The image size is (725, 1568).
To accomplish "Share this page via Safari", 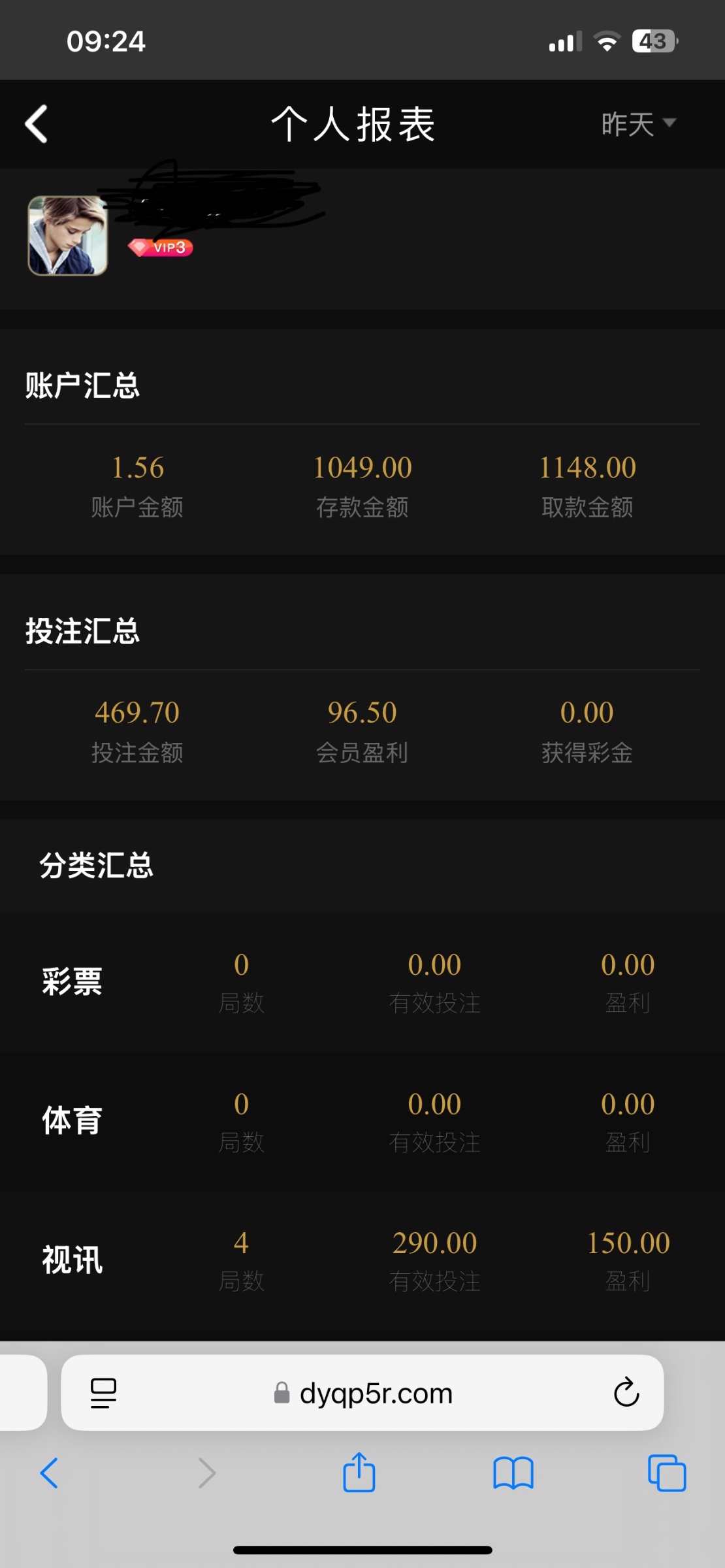I will pos(359,1473).
